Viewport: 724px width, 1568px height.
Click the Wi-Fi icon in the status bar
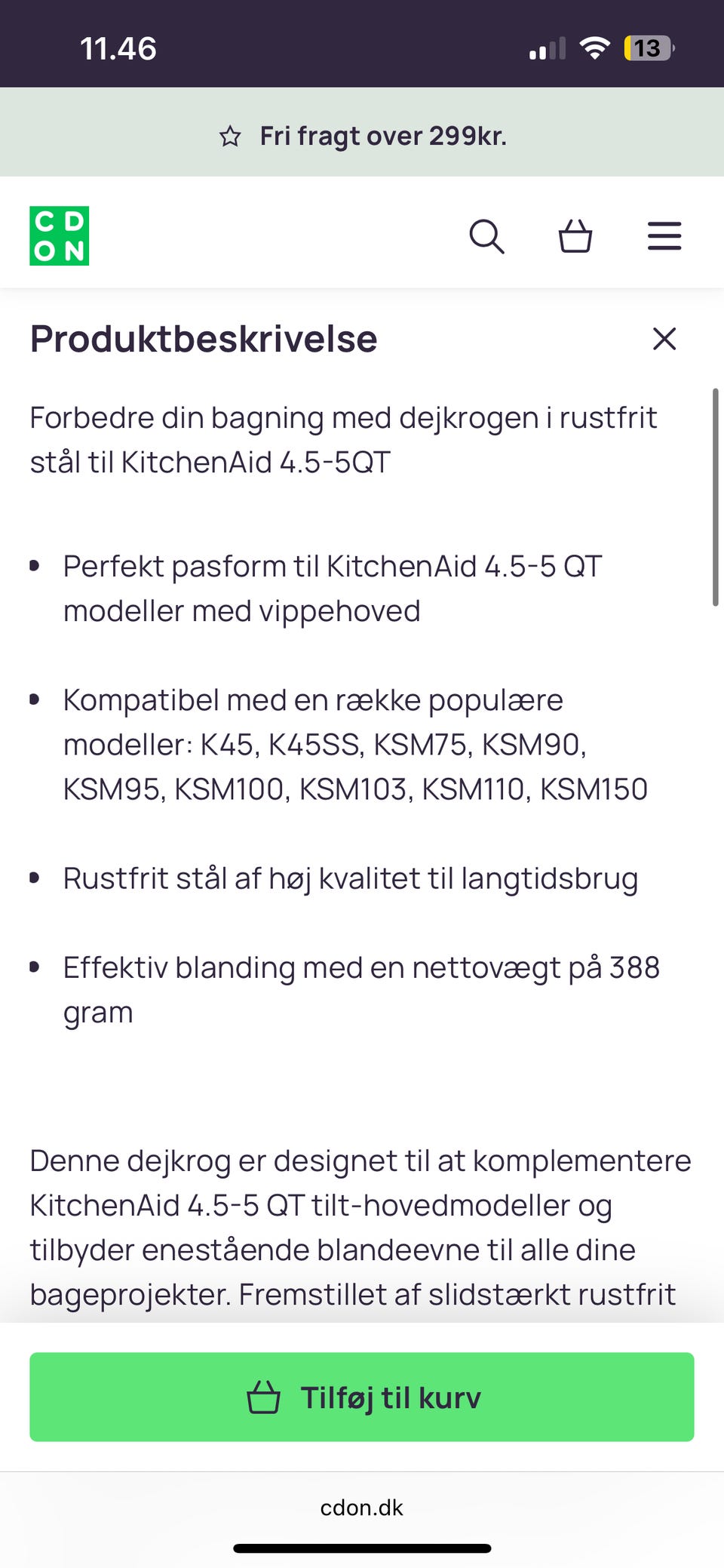pyautogui.click(x=594, y=48)
